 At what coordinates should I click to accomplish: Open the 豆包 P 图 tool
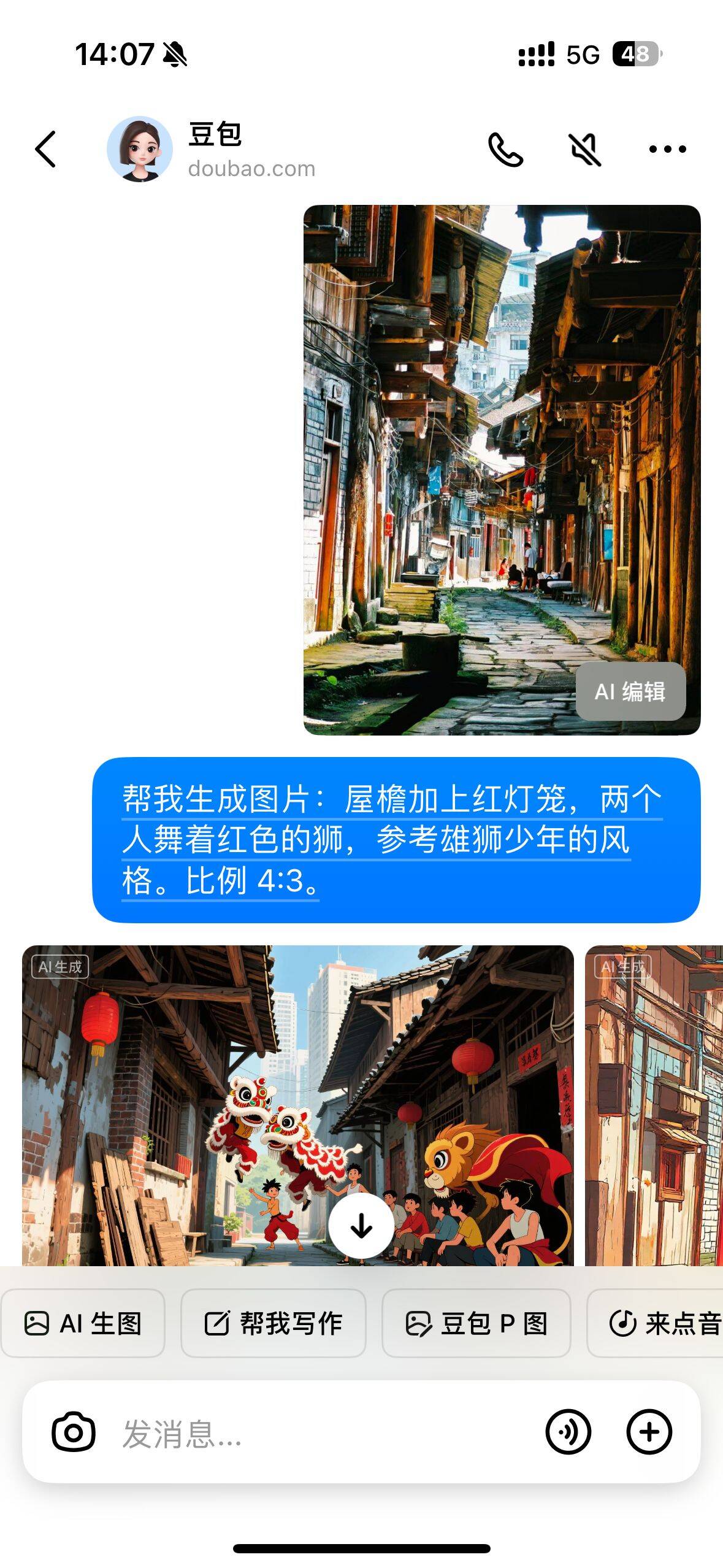(476, 1323)
